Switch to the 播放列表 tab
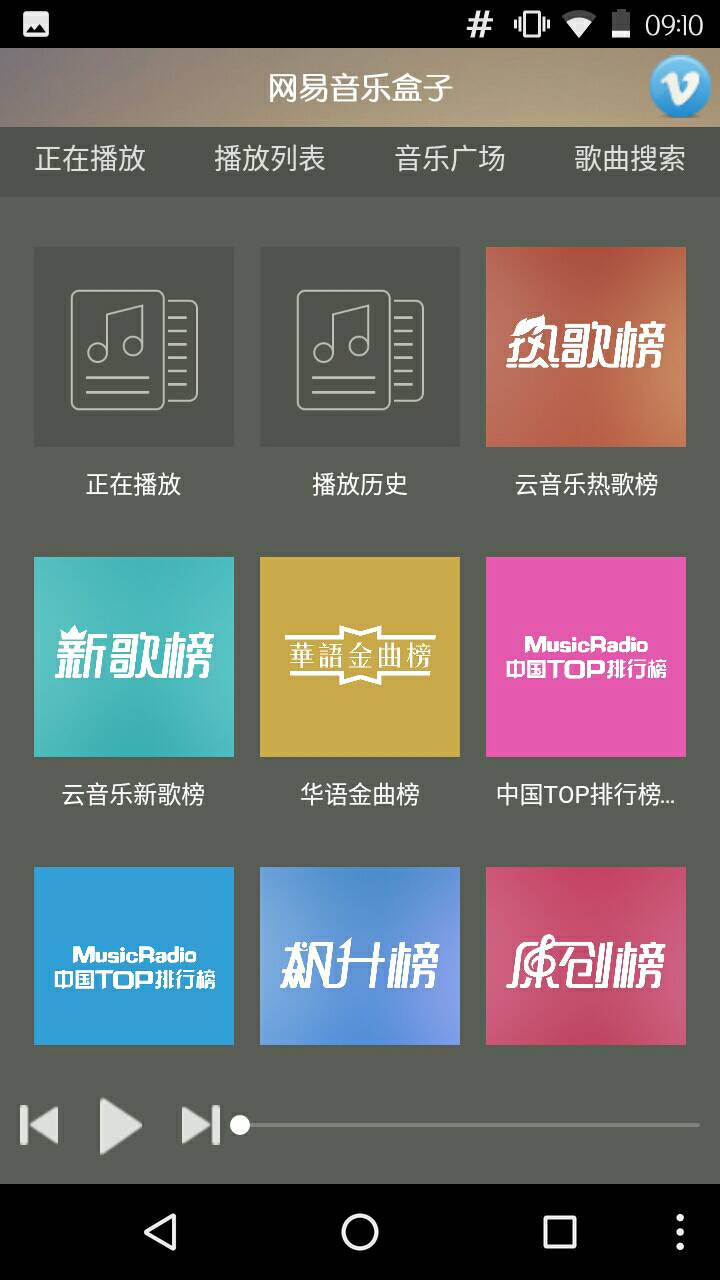The width and height of the screenshot is (720, 1280). [x=271, y=160]
